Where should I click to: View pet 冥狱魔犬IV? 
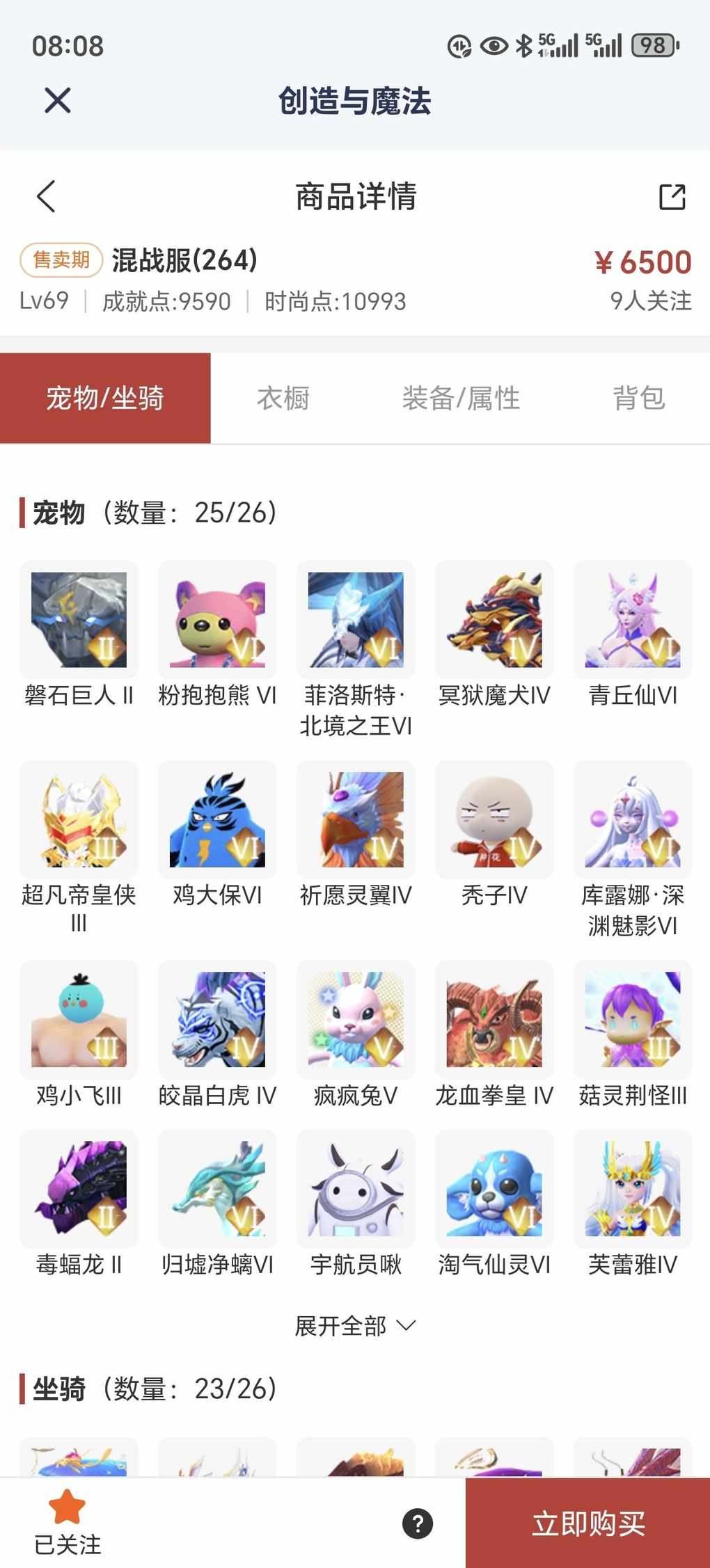tap(494, 620)
